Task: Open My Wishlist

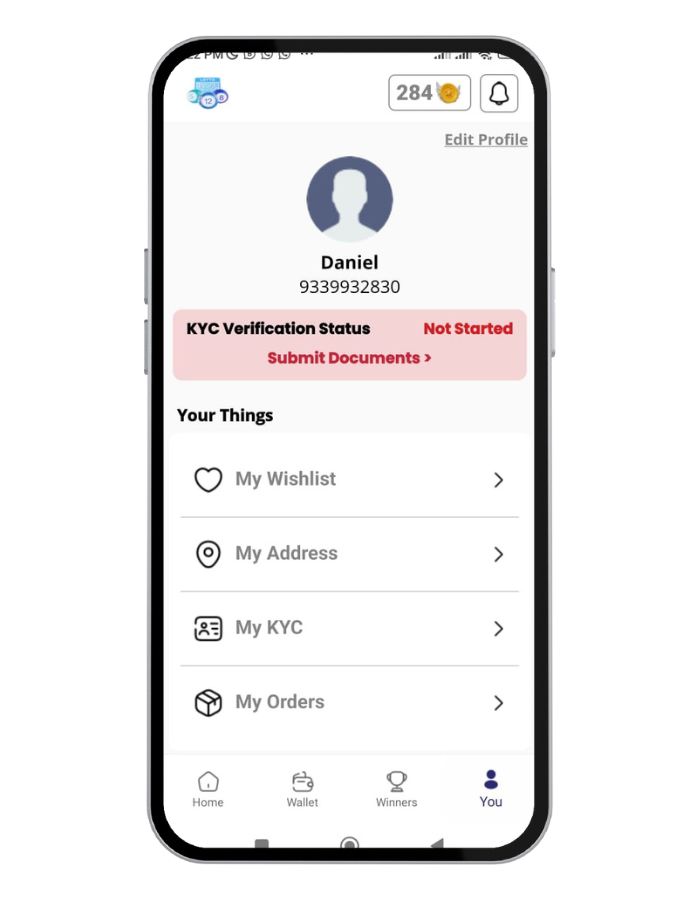Action: pyautogui.click(x=349, y=480)
